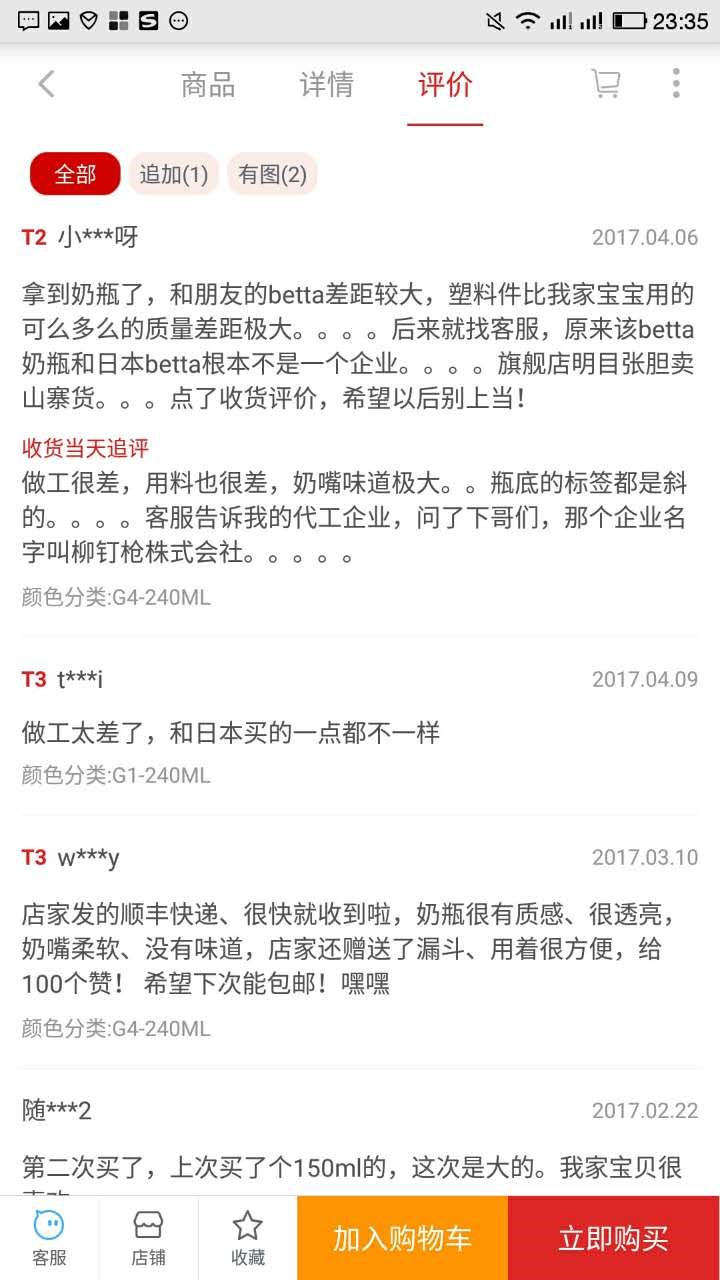Viewport: 720px width, 1280px height.
Task: Select the 全部 filter chip
Action: tap(74, 173)
